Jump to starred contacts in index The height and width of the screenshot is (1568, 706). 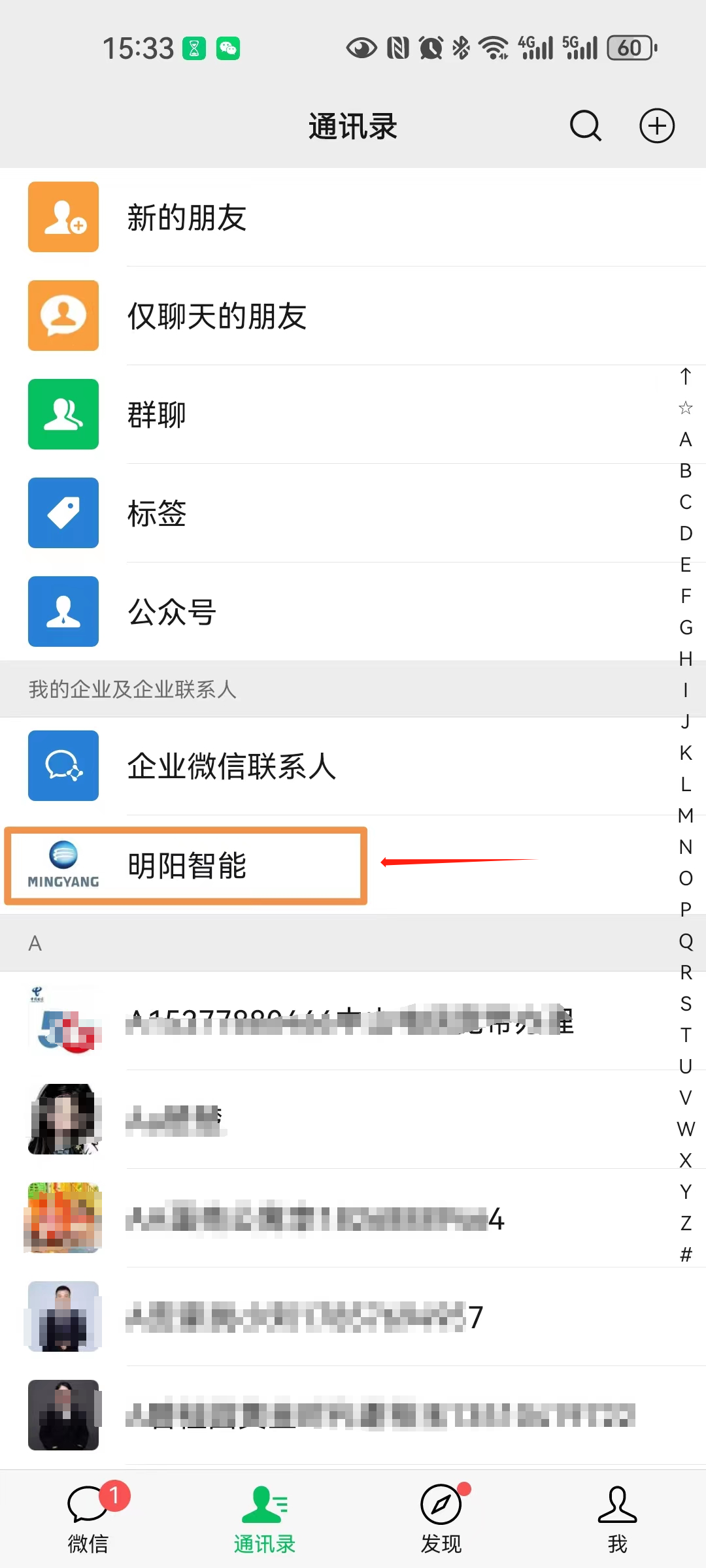pos(685,408)
